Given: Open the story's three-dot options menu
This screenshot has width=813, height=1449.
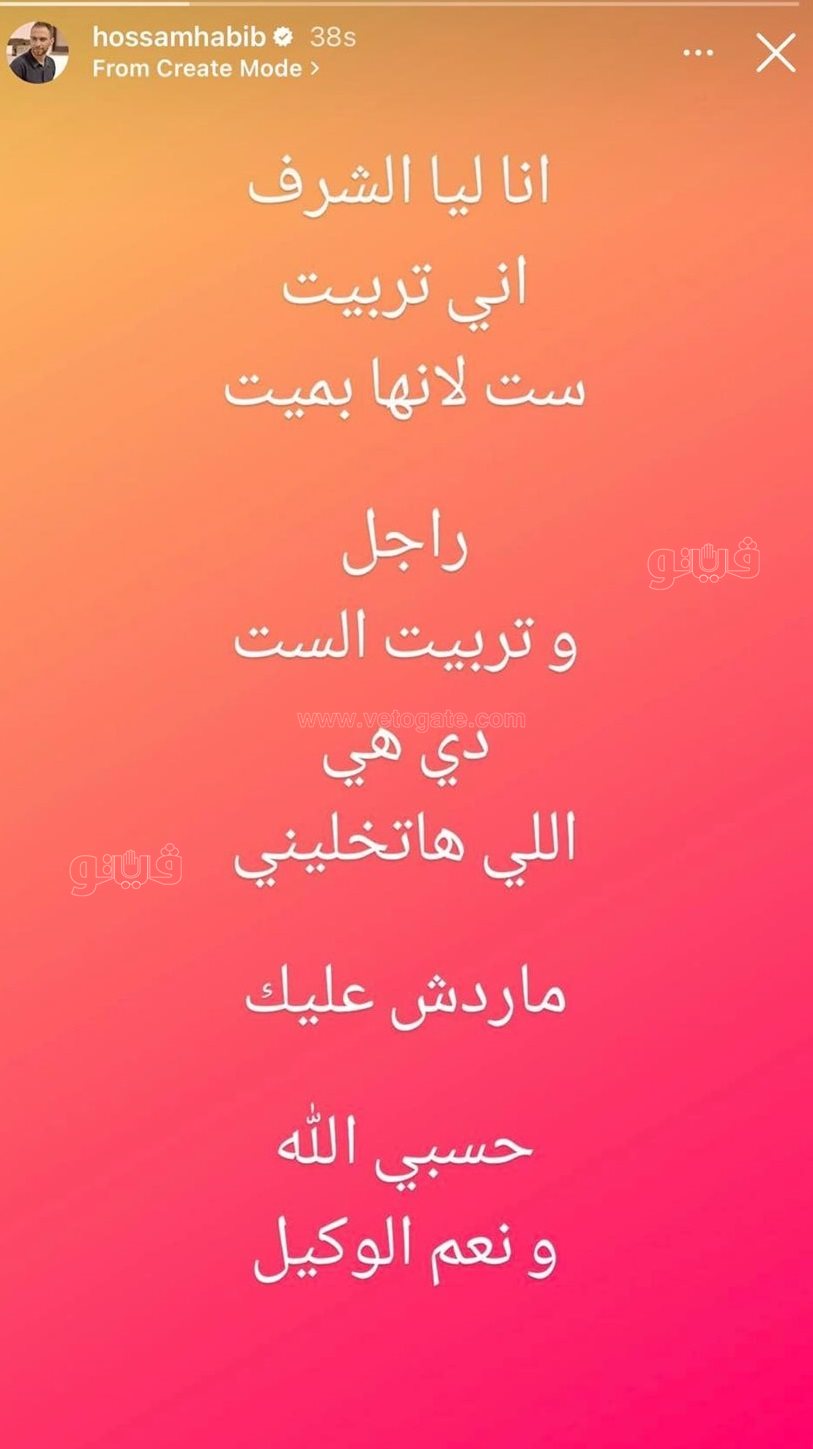Looking at the screenshot, I should pyautogui.click(x=698, y=52).
